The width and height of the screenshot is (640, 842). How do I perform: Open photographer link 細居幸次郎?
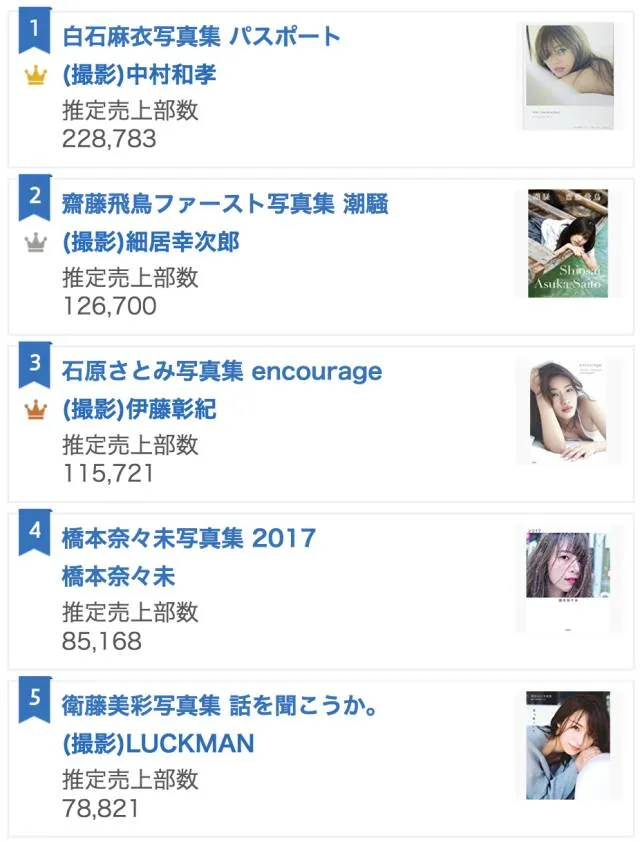click(151, 241)
